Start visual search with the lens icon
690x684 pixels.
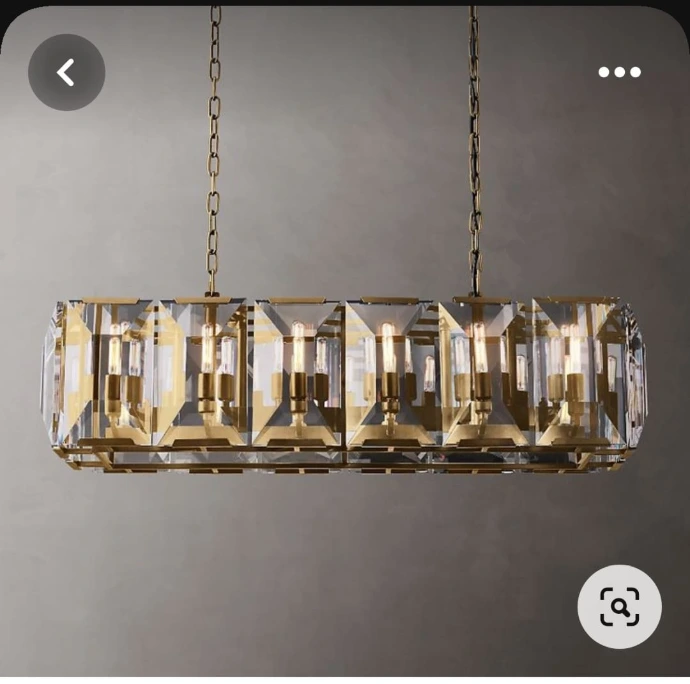pyautogui.click(x=619, y=606)
